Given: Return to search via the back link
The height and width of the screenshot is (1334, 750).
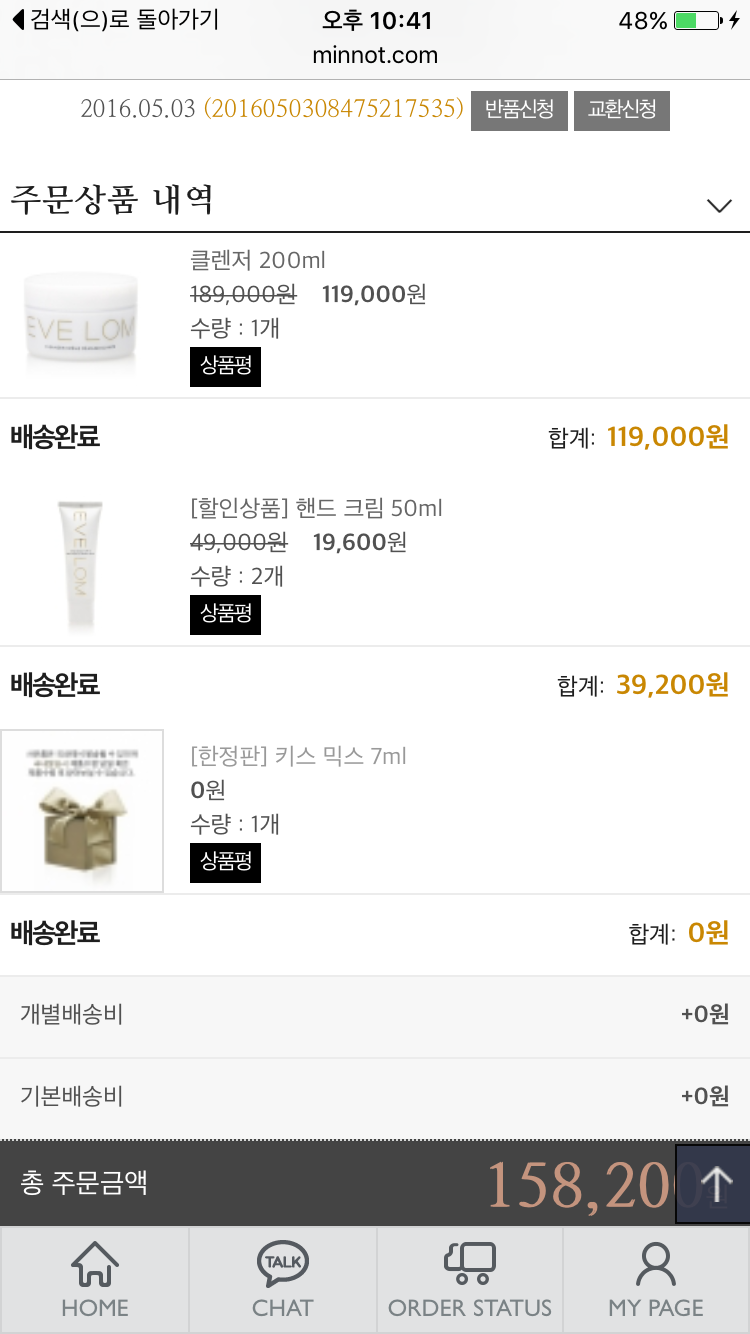Looking at the screenshot, I should tap(114, 20).
